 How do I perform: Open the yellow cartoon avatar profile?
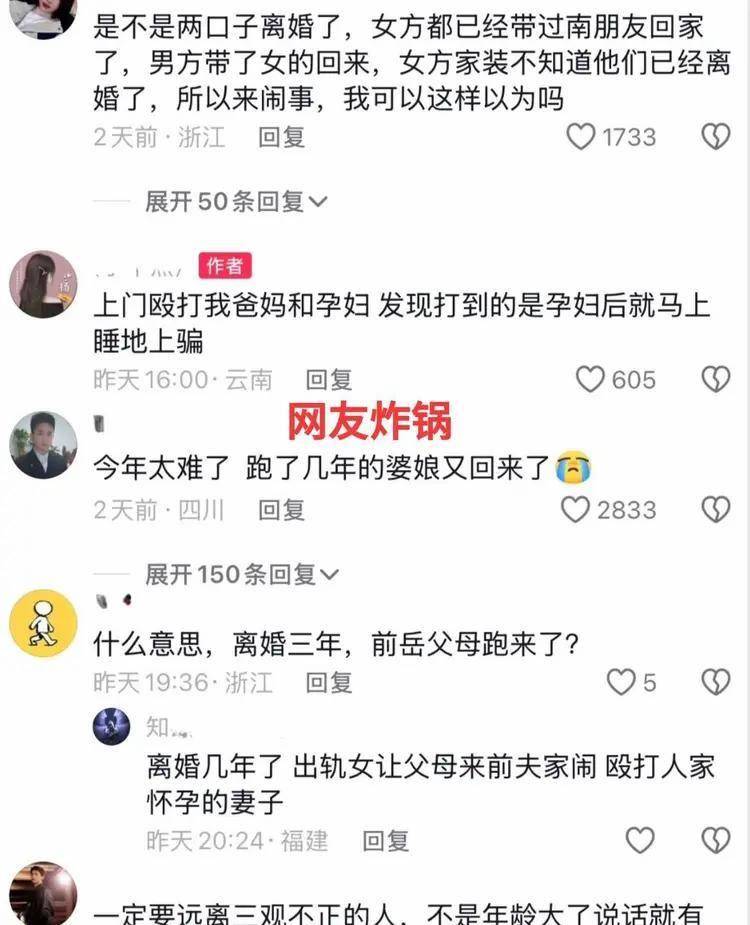click(x=43, y=623)
